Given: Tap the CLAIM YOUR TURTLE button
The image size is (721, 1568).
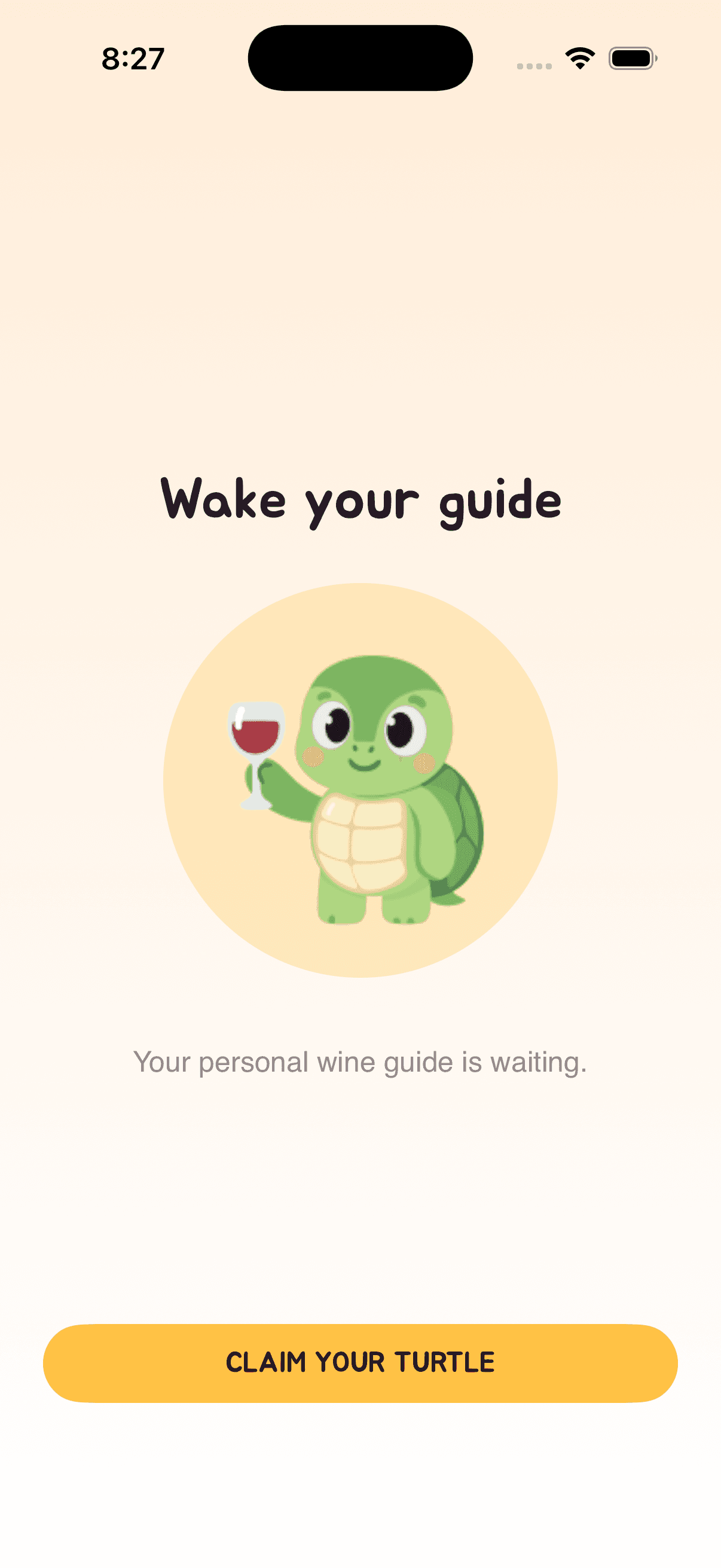Looking at the screenshot, I should [x=360, y=1363].
